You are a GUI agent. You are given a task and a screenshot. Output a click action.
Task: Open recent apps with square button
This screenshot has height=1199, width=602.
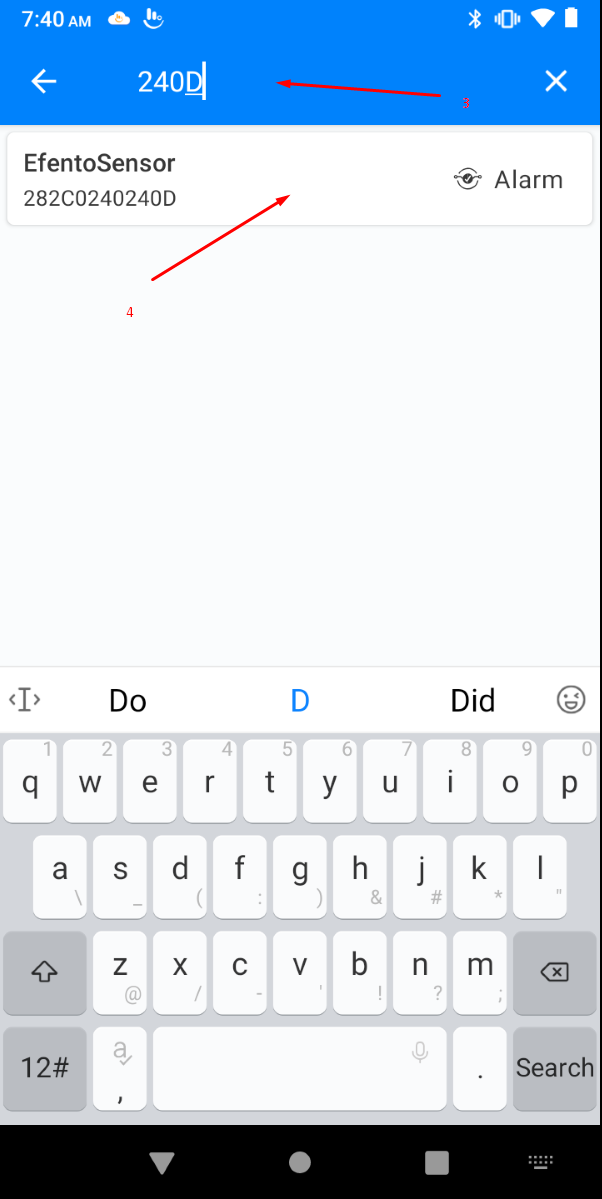[x=437, y=1162]
